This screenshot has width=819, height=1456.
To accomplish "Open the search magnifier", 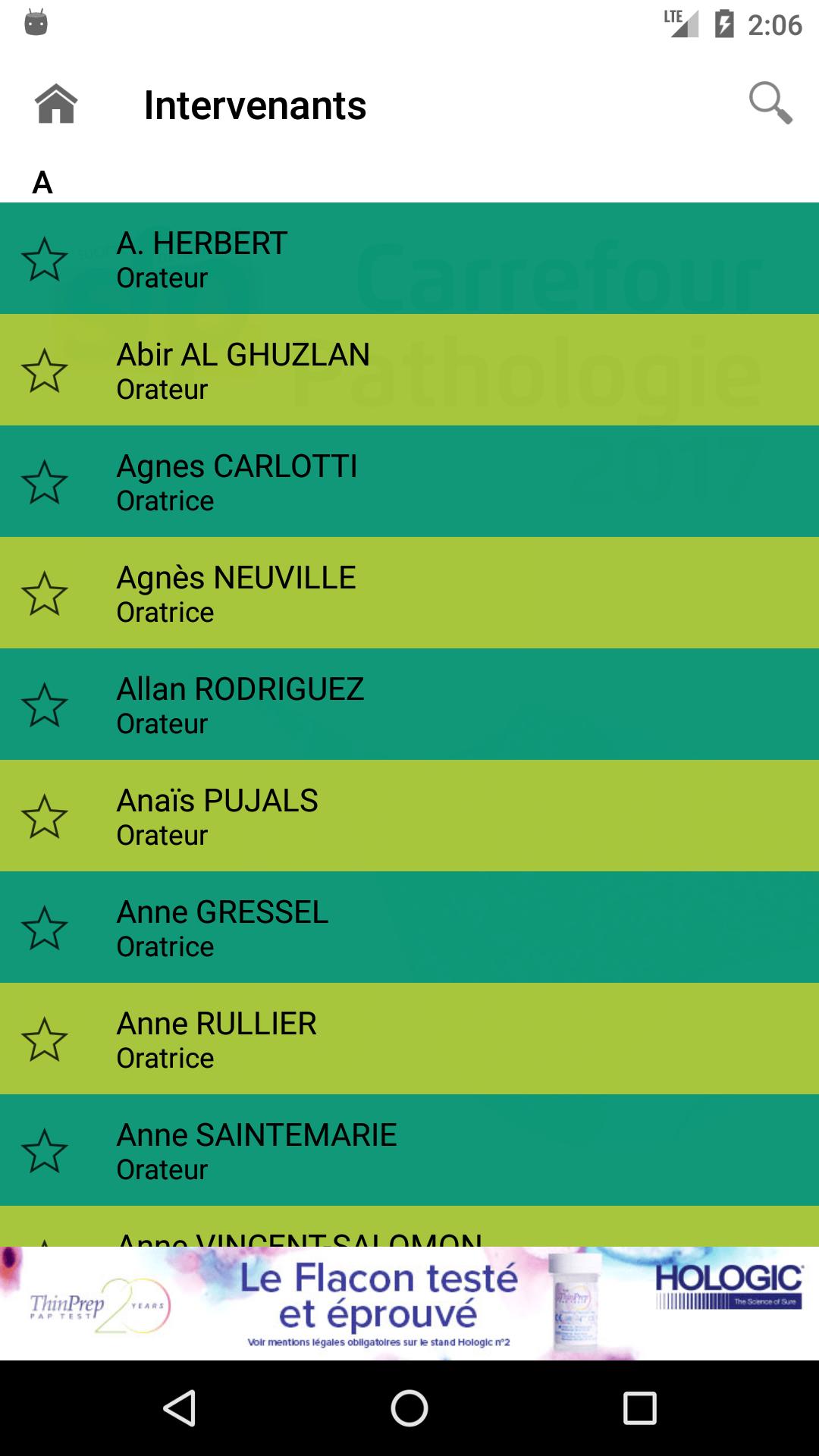I will pyautogui.click(x=770, y=102).
